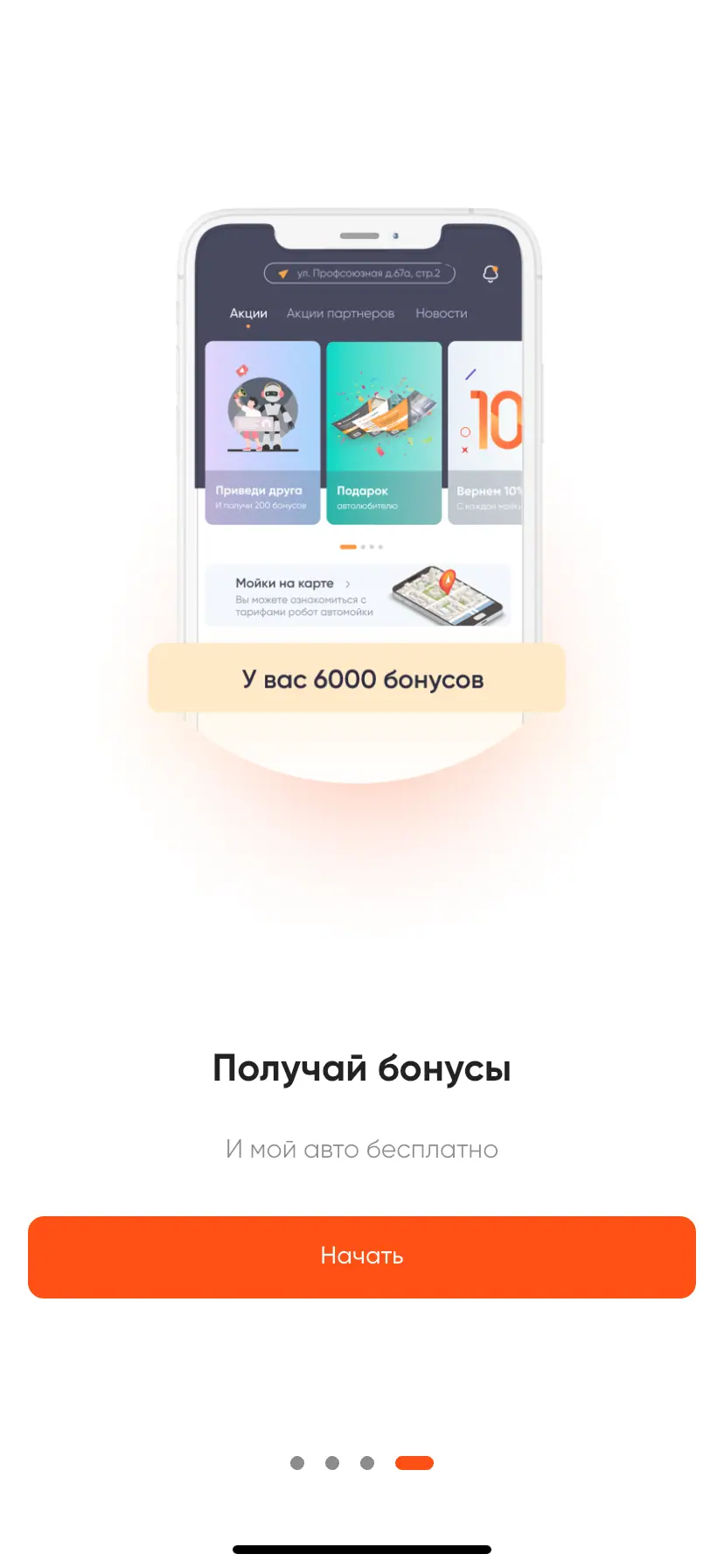The image size is (724, 1568).
Task: Select the first page indicator dot
Action: (x=297, y=1463)
